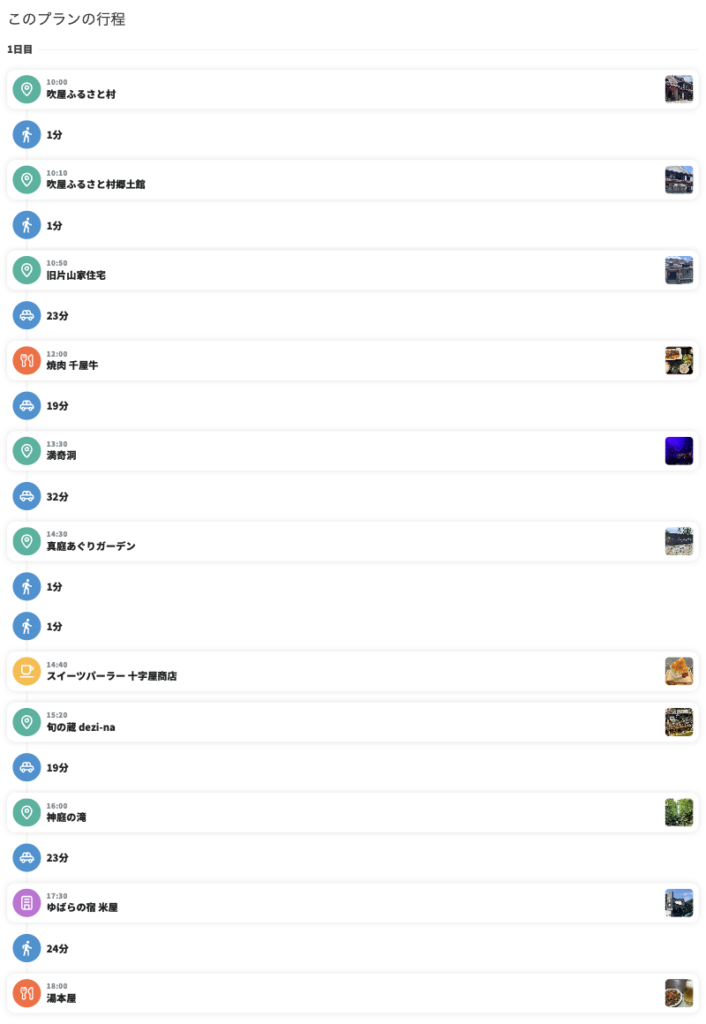
Task: Open the 神庭の滝 stop
Action: [x=352, y=813]
